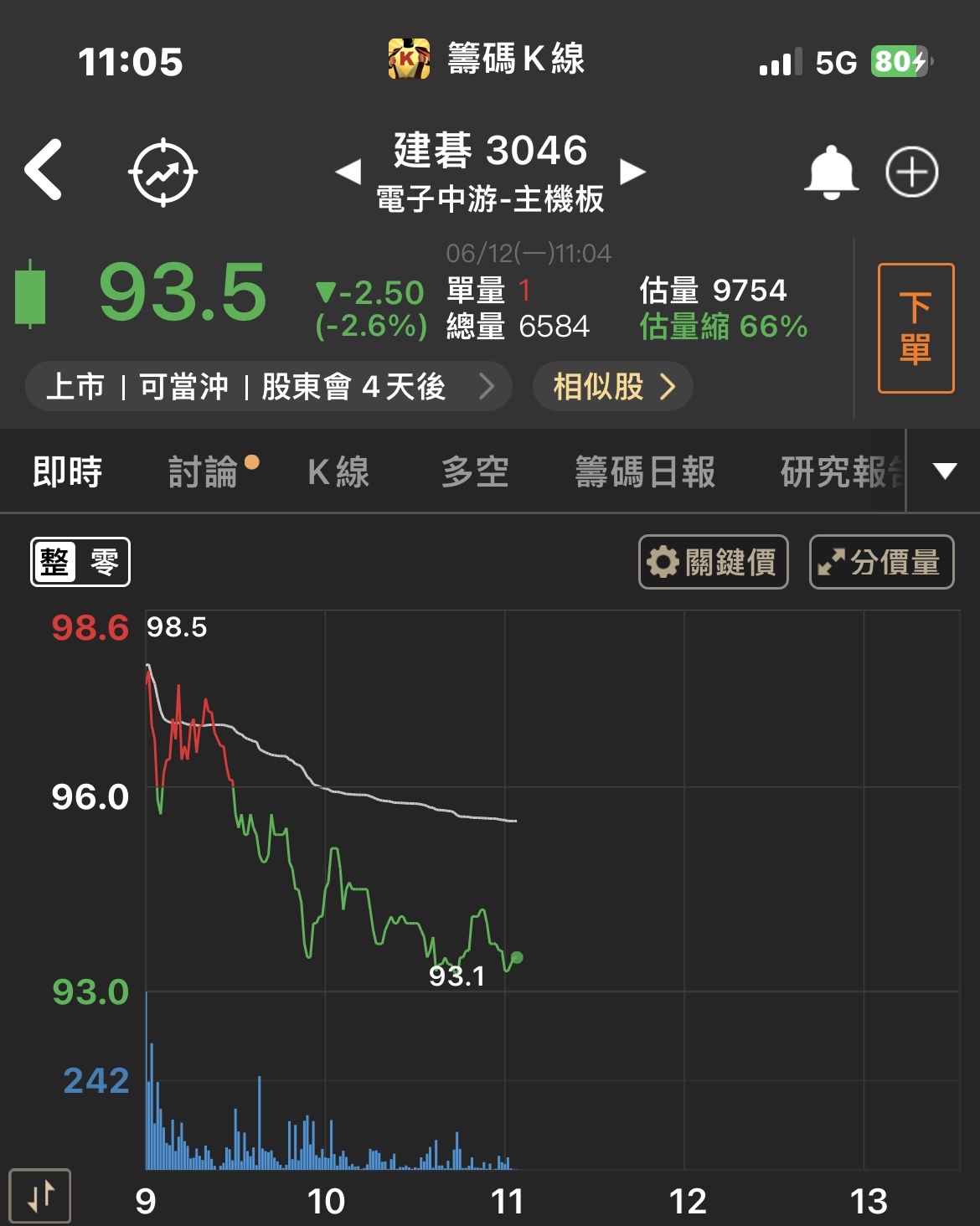Image resolution: width=980 pixels, height=1226 pixels.
Task: Open 相似股 similar stocks
Action: (612, 387)
